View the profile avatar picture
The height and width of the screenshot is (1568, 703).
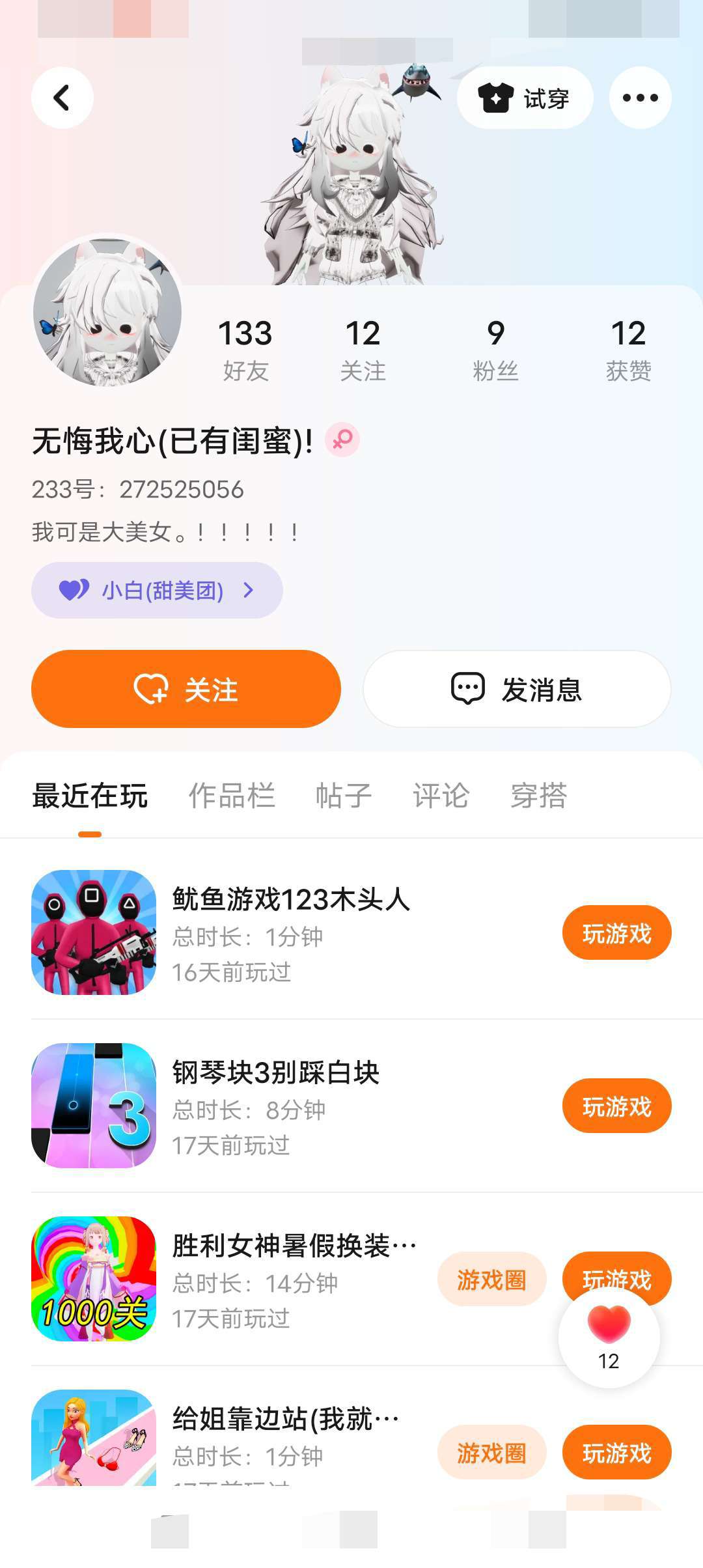pos(107,311)
